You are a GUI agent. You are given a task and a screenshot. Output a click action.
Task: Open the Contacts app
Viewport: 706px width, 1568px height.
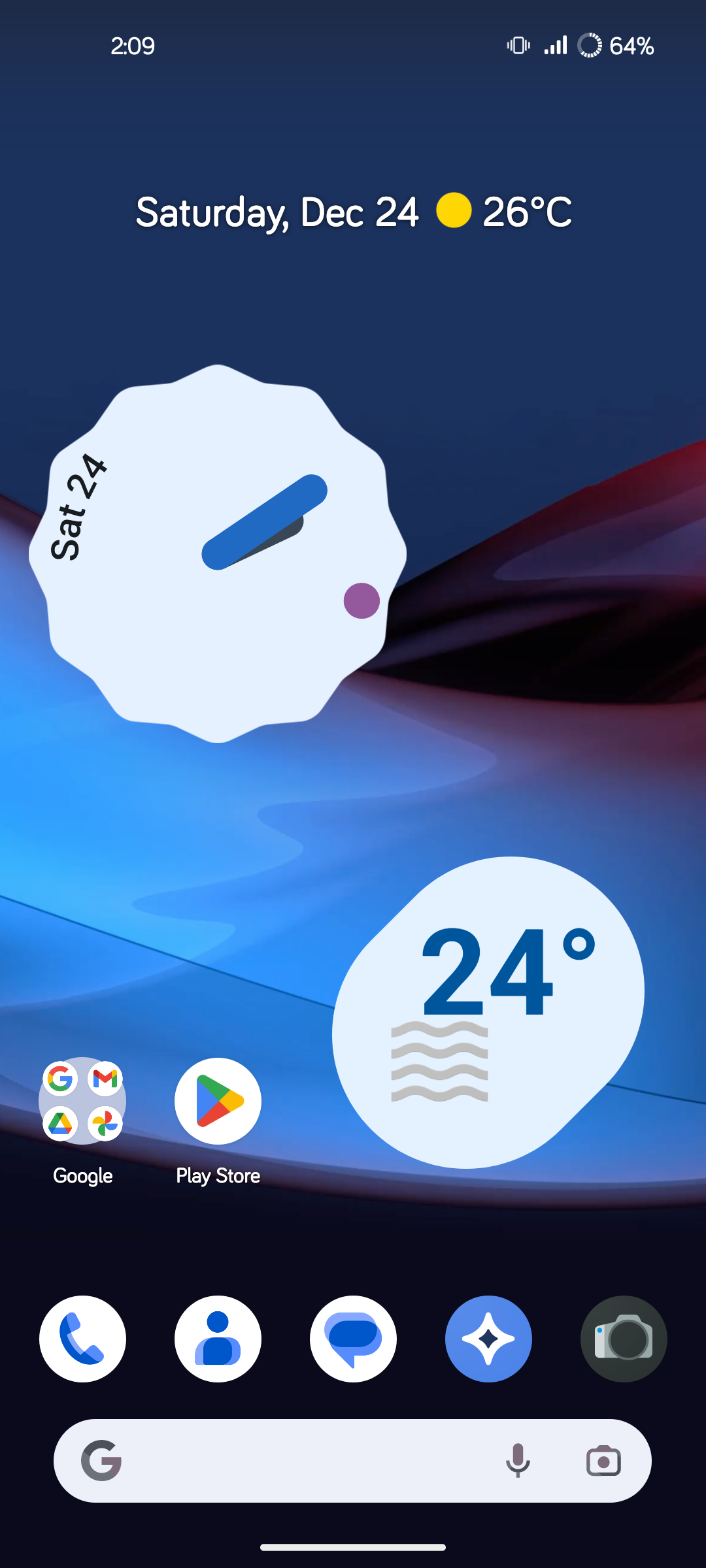pyautogui.click(x=218, y=1339)
